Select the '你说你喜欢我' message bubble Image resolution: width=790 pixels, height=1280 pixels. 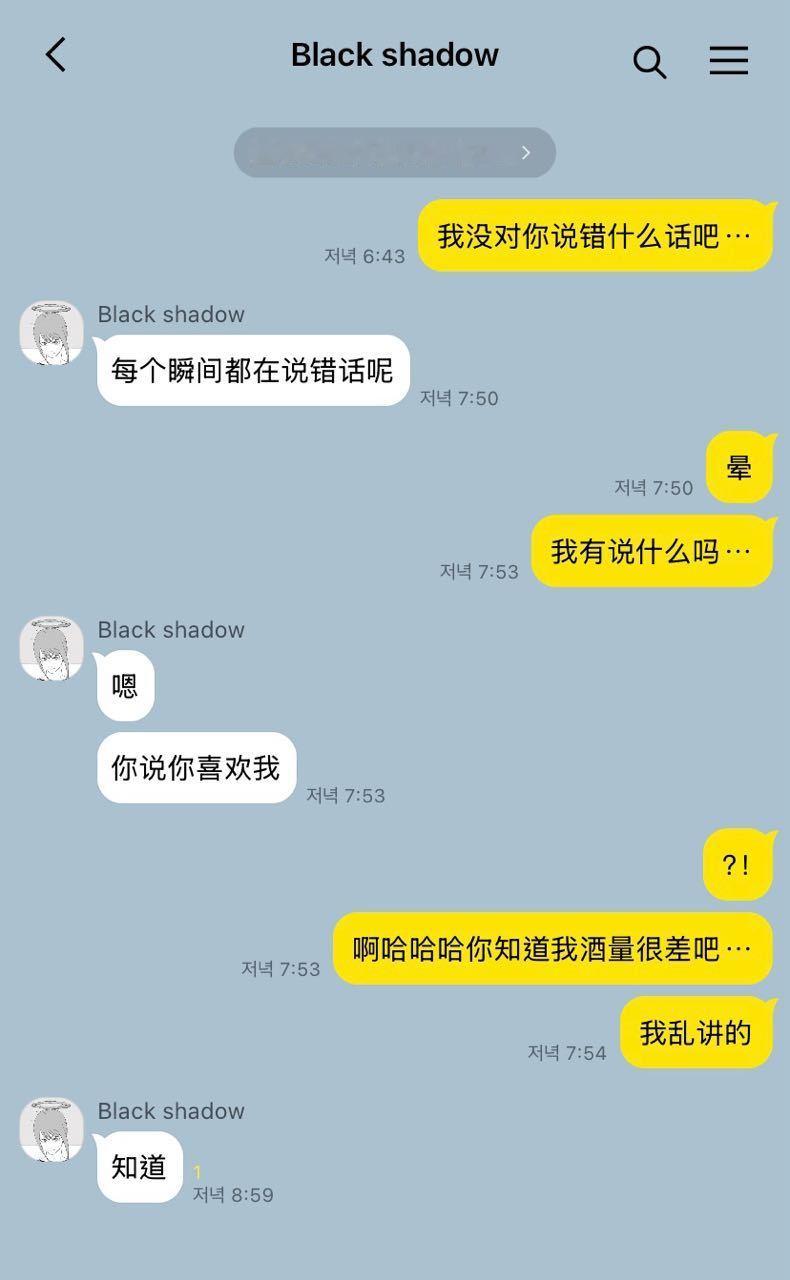[x=196, y=768]
